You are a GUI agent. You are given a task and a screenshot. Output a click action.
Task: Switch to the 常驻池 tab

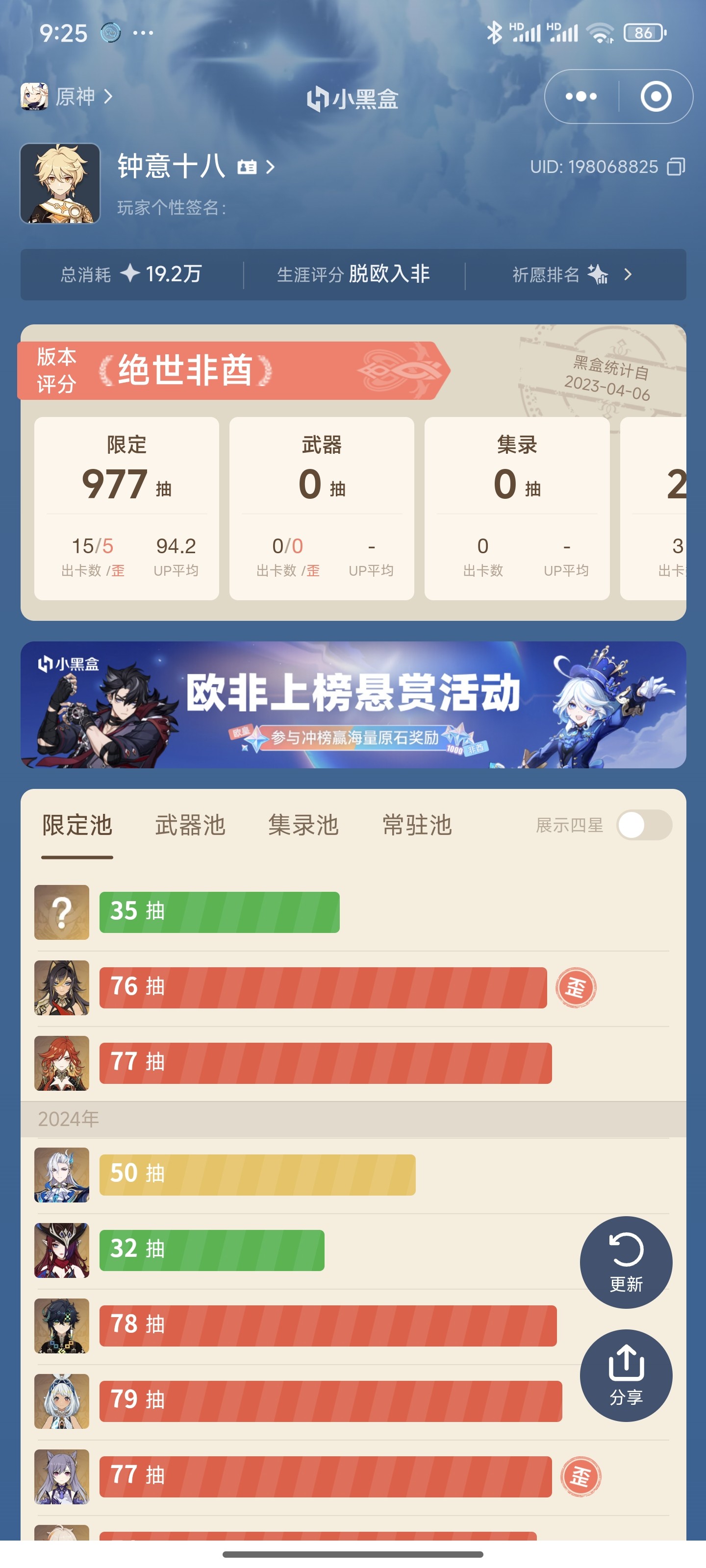[x=417, y=825]
